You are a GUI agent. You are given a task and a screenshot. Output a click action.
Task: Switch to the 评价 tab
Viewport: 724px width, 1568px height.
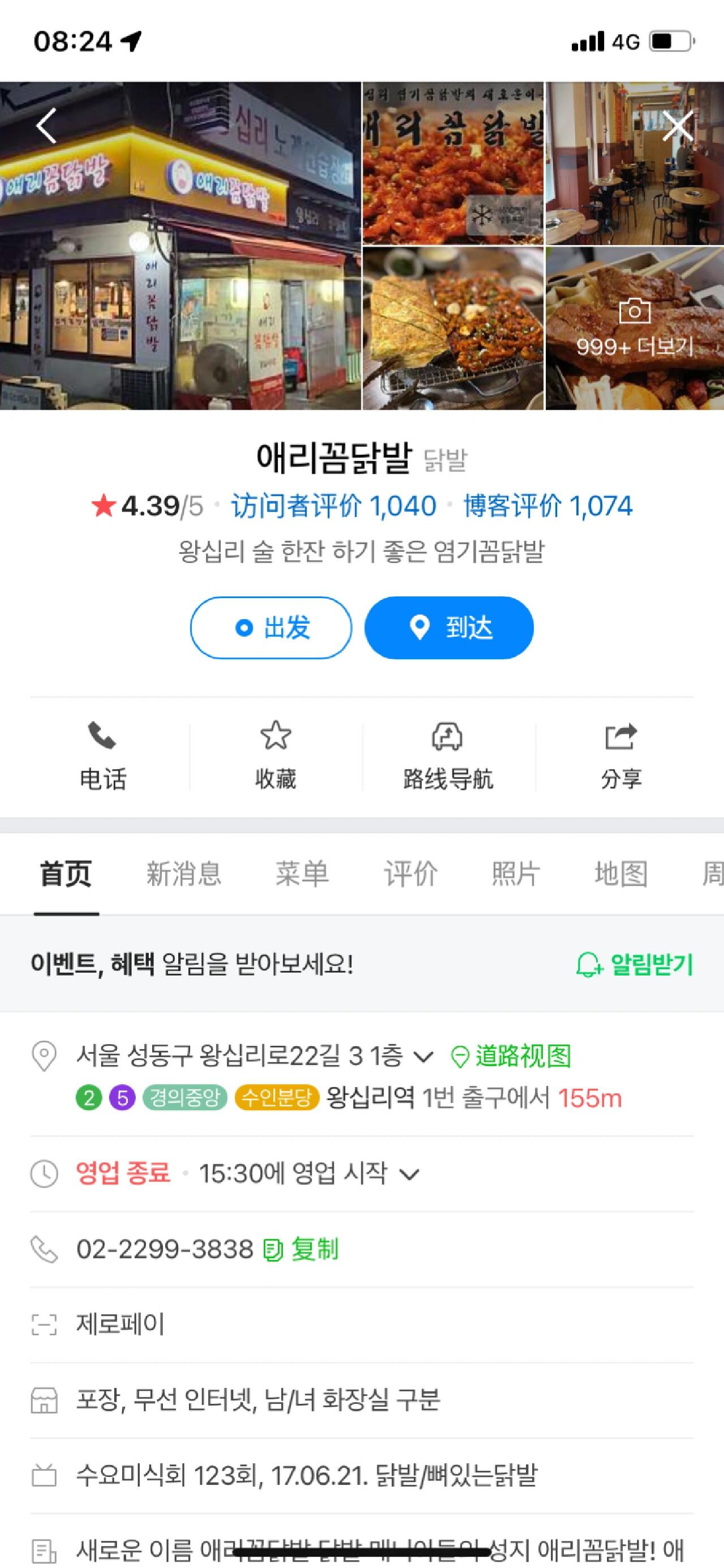tap(411, 874)
